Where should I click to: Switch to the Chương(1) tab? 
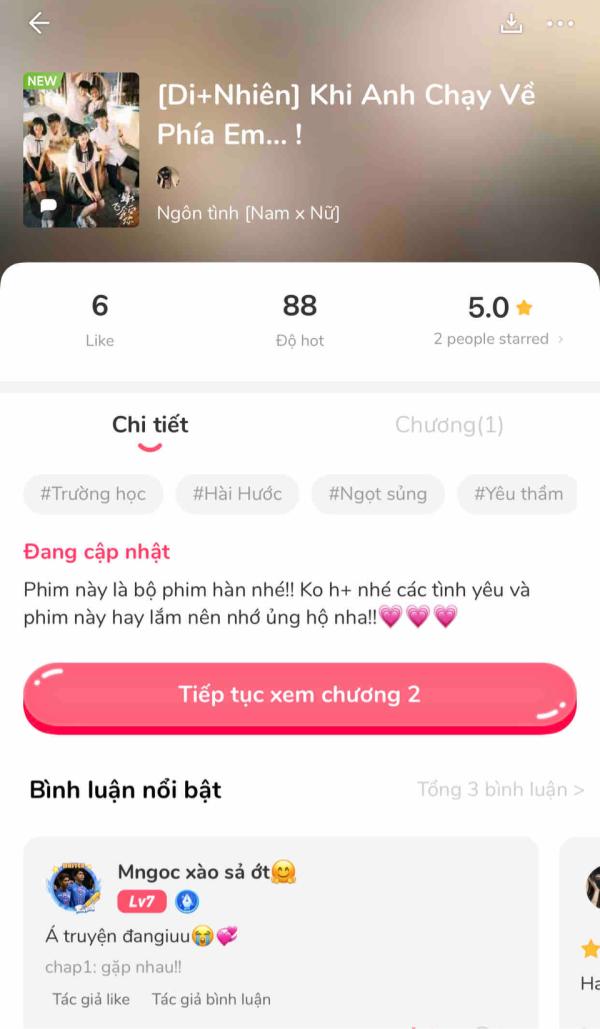449,425
